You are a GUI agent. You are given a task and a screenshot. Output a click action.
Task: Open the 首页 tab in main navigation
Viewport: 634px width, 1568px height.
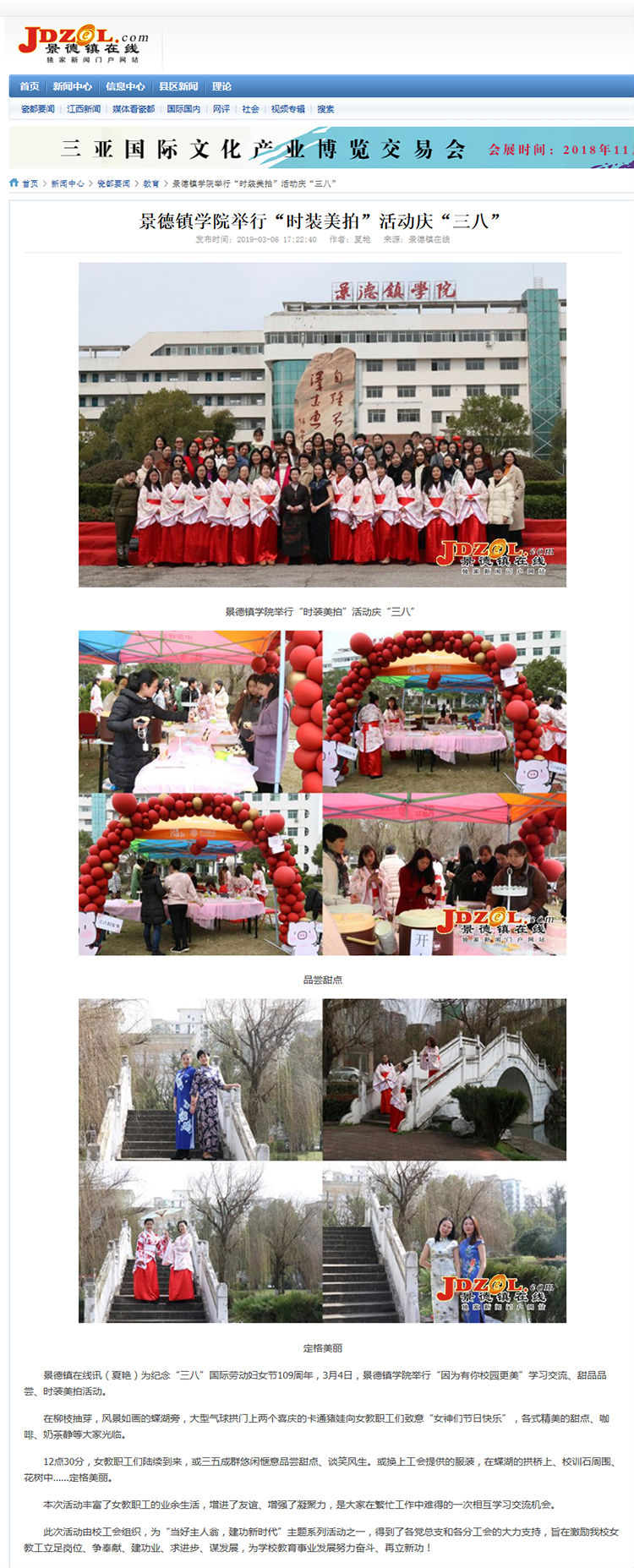tap(29, 86)
